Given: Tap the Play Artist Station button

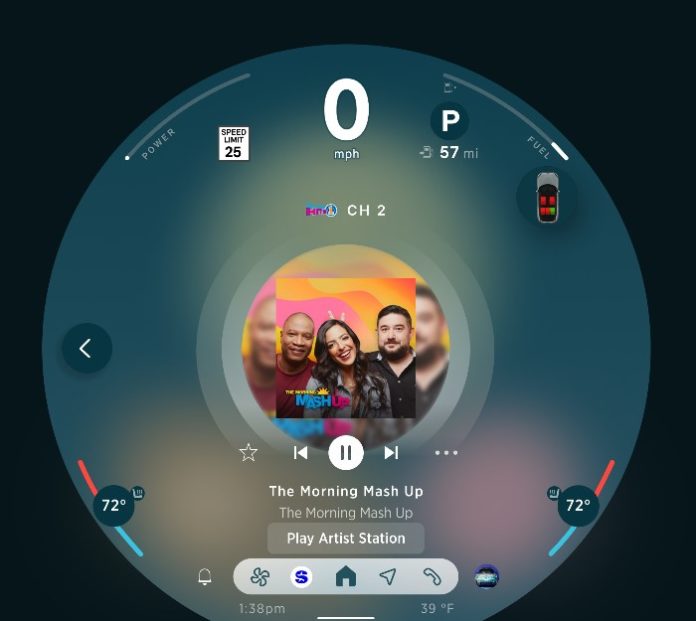Looking at the screenshot, I should [x=346, y=538].
